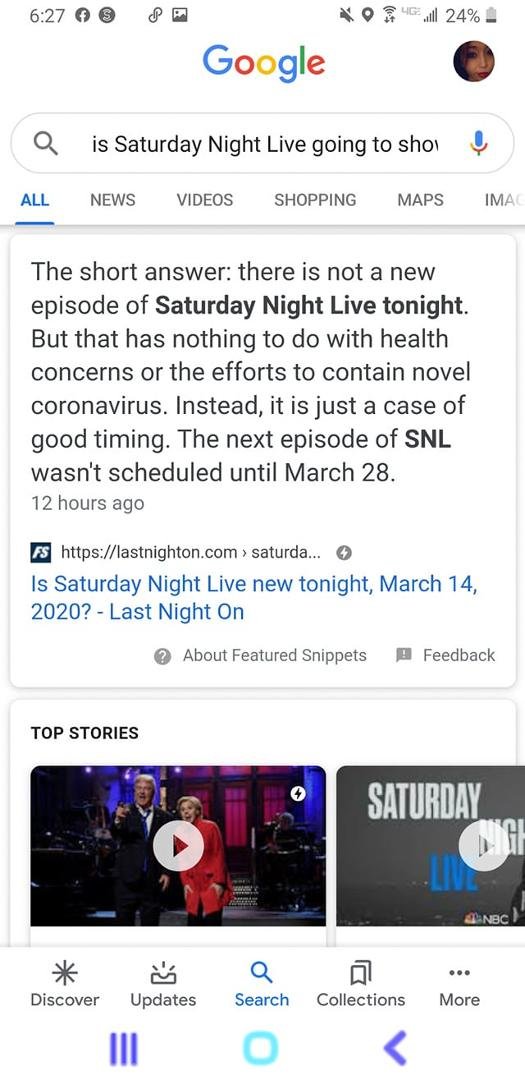Send Feedback on the featured snippet
The width and height of the screenshot is (525, 1080).
click(x=446, y=655)
